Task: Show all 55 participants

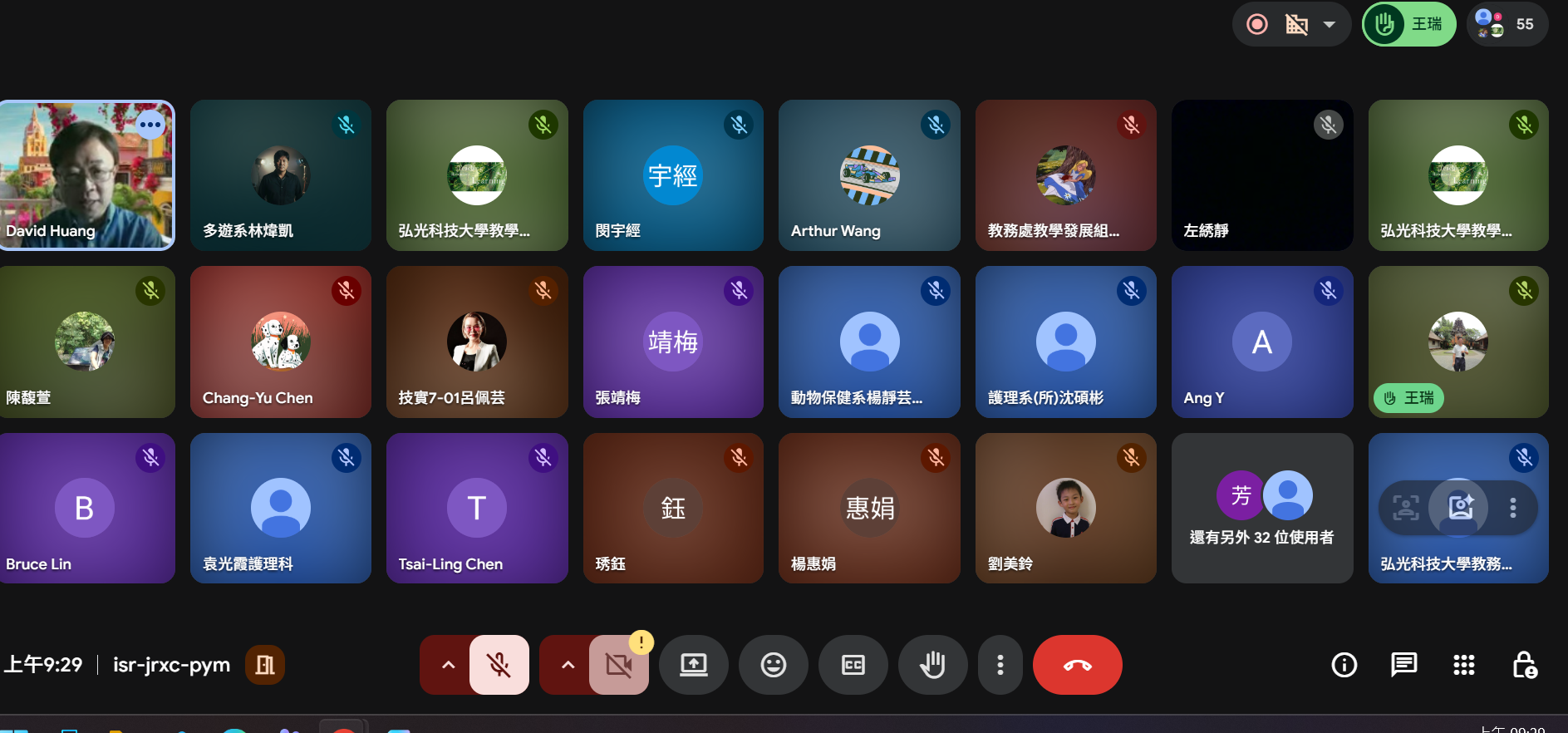Action: 1507,24
